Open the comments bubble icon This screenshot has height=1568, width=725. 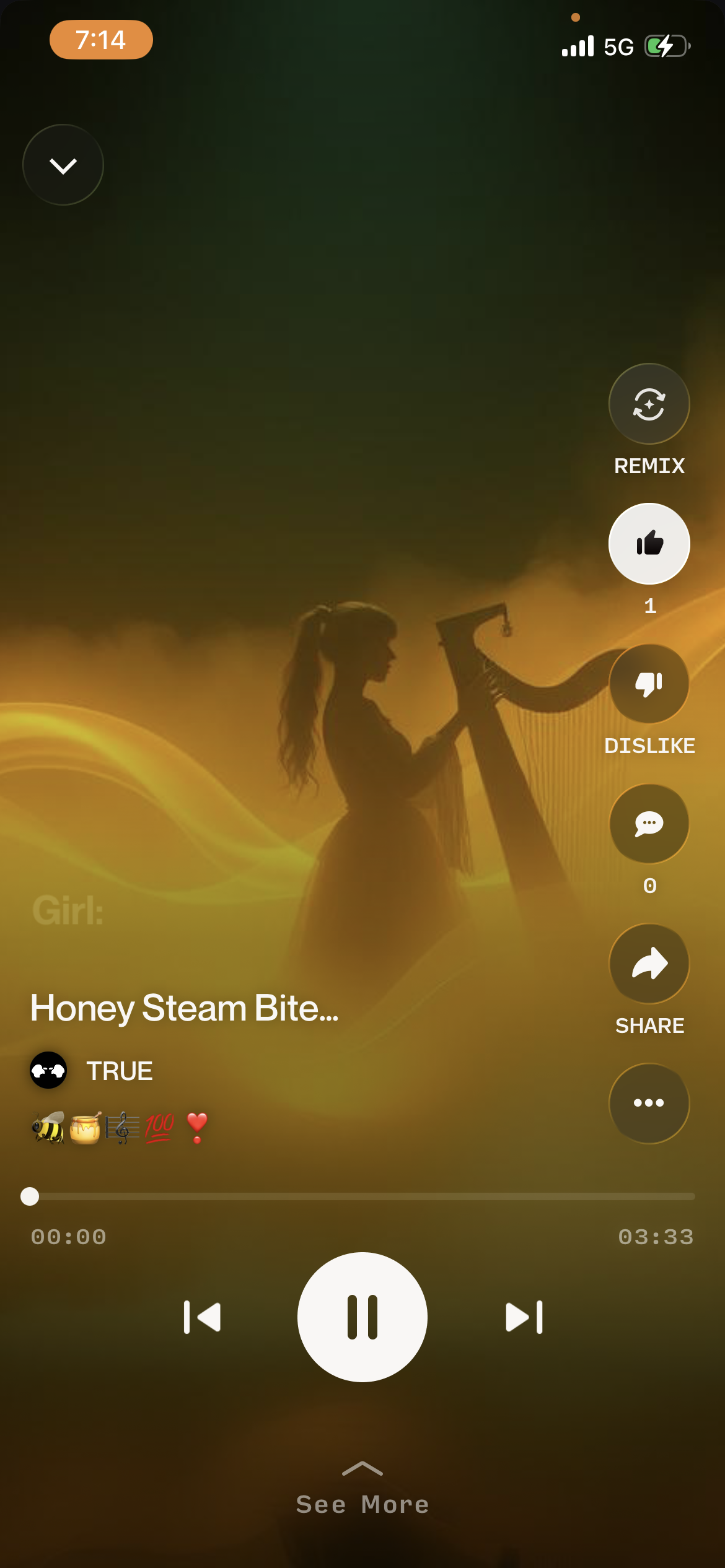tap(649, 823)
